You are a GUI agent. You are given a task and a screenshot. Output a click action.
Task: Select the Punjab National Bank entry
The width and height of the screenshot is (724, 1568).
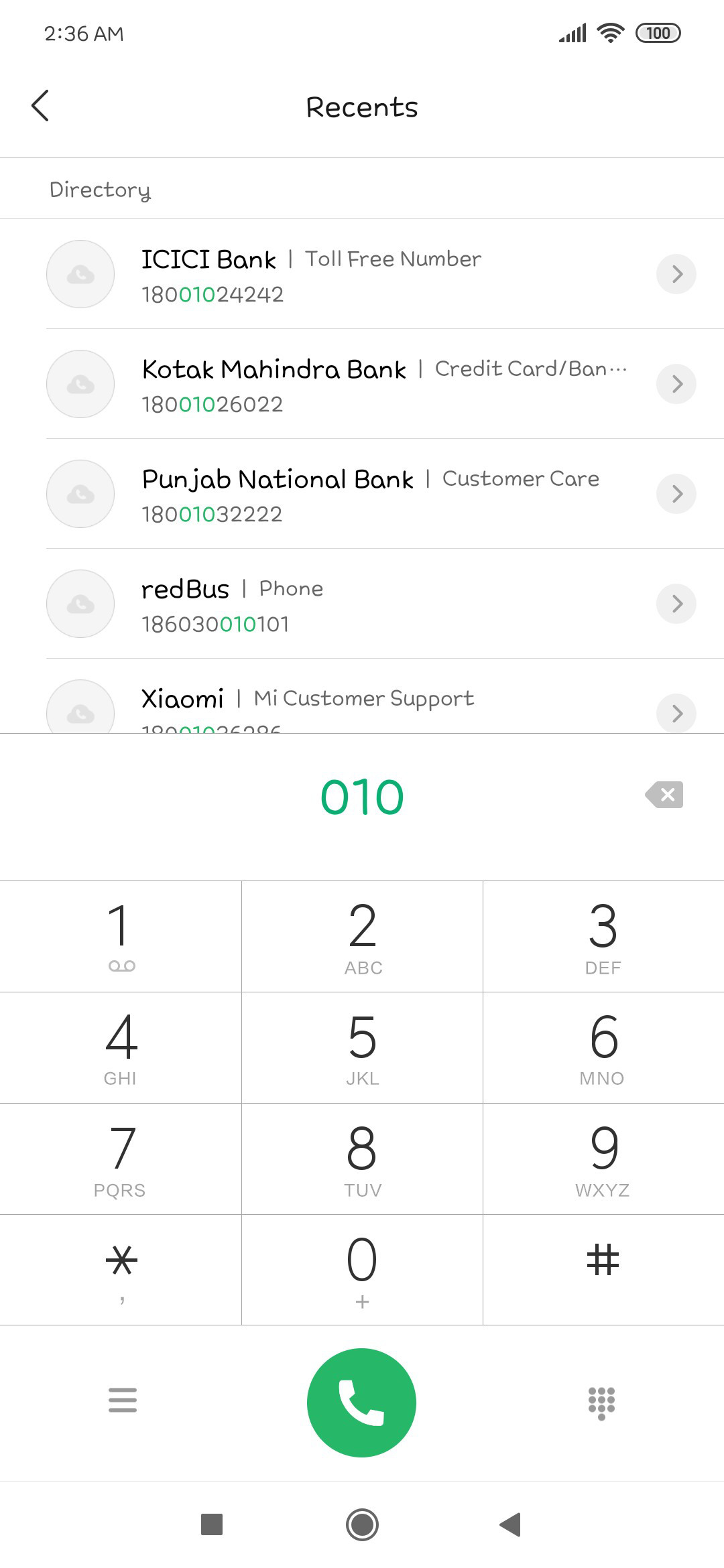362,494
